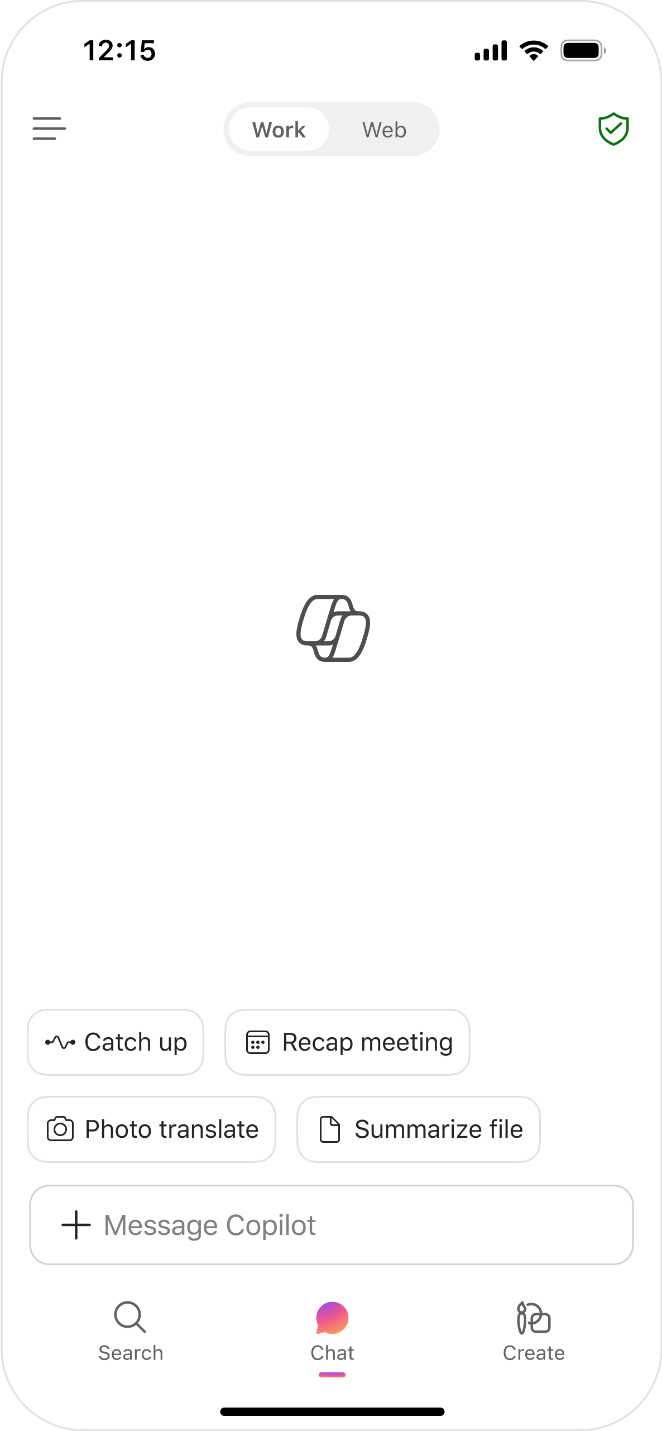662x1431 pixels.
Task: Select the Work mode
Action: coord(279,130)
